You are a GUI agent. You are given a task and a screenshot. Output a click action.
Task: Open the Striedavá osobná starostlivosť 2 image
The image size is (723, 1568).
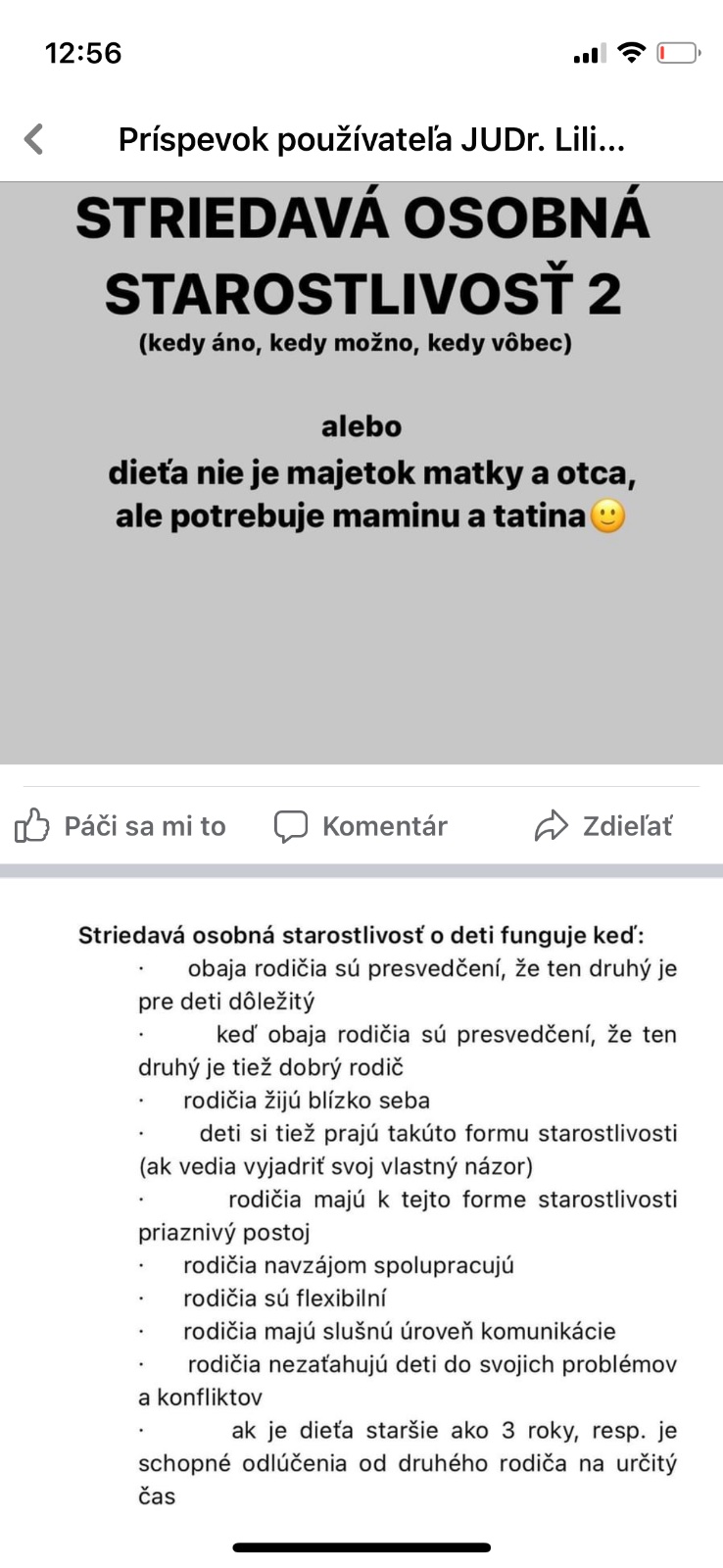click(361, 470)
